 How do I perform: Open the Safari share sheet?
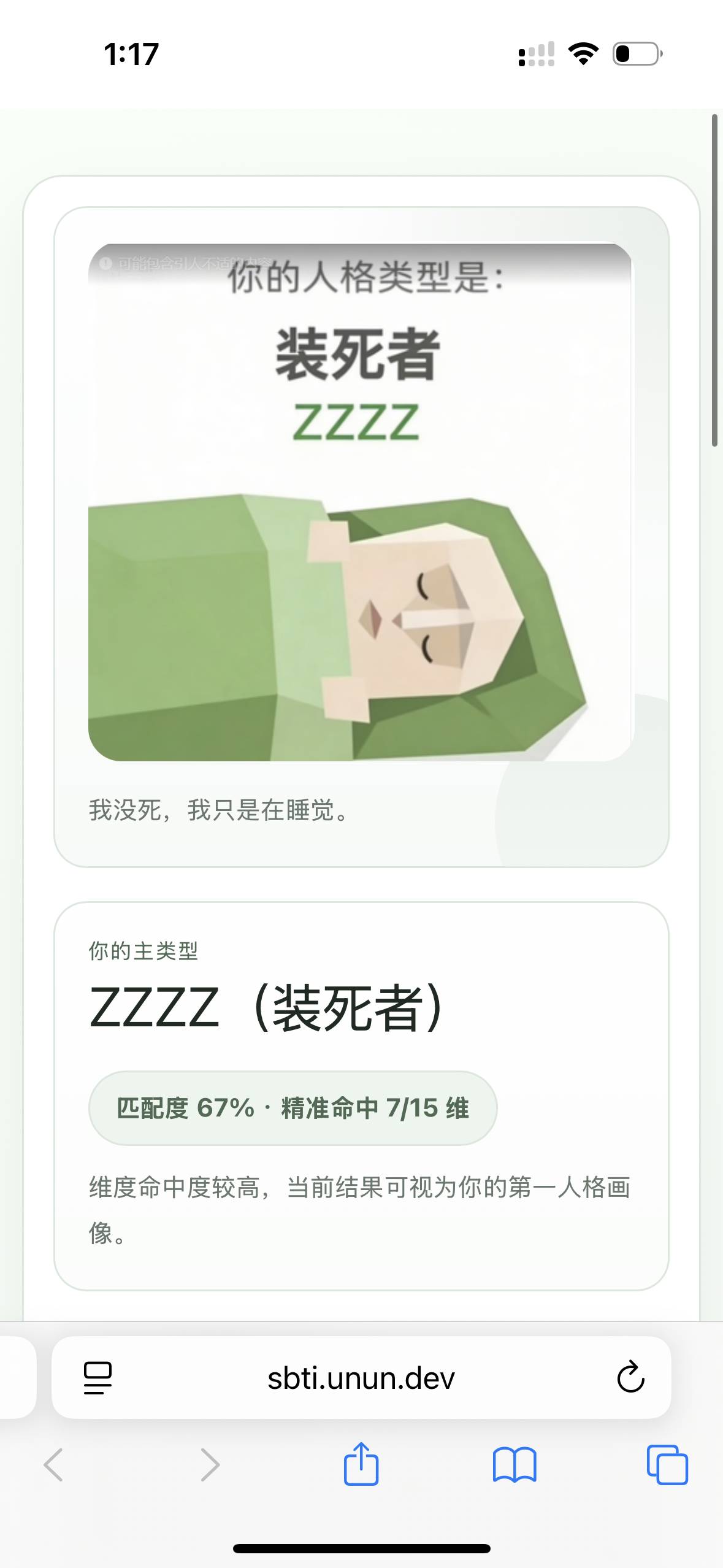coord(361,1465)
